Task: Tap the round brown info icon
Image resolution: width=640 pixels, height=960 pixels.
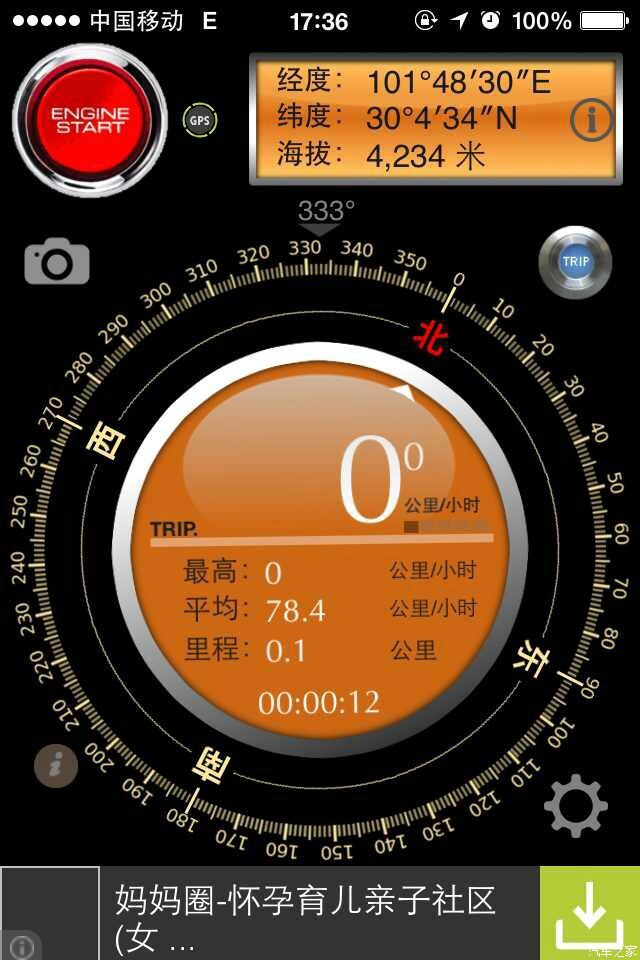Action: [56, 766]
